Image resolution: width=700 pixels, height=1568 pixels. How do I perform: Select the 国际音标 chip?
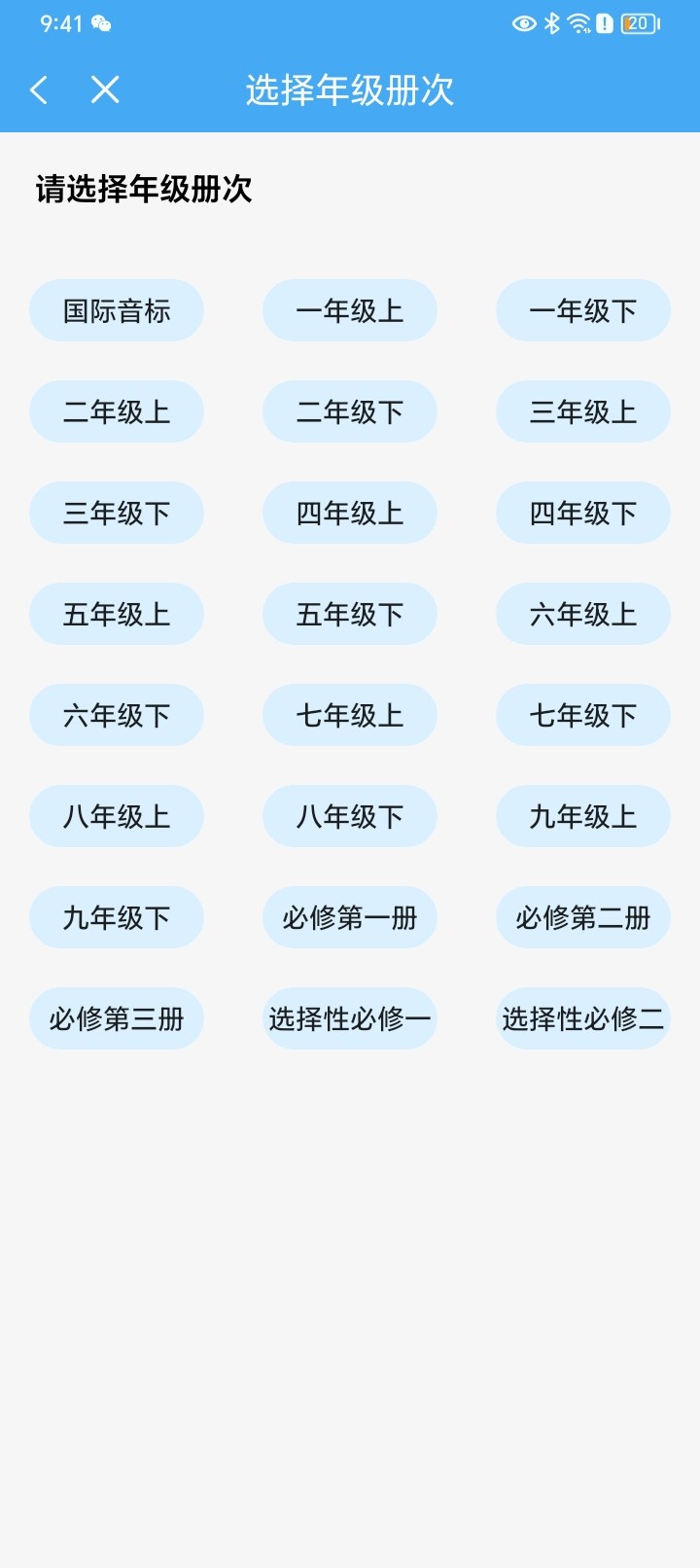(117, 310)
